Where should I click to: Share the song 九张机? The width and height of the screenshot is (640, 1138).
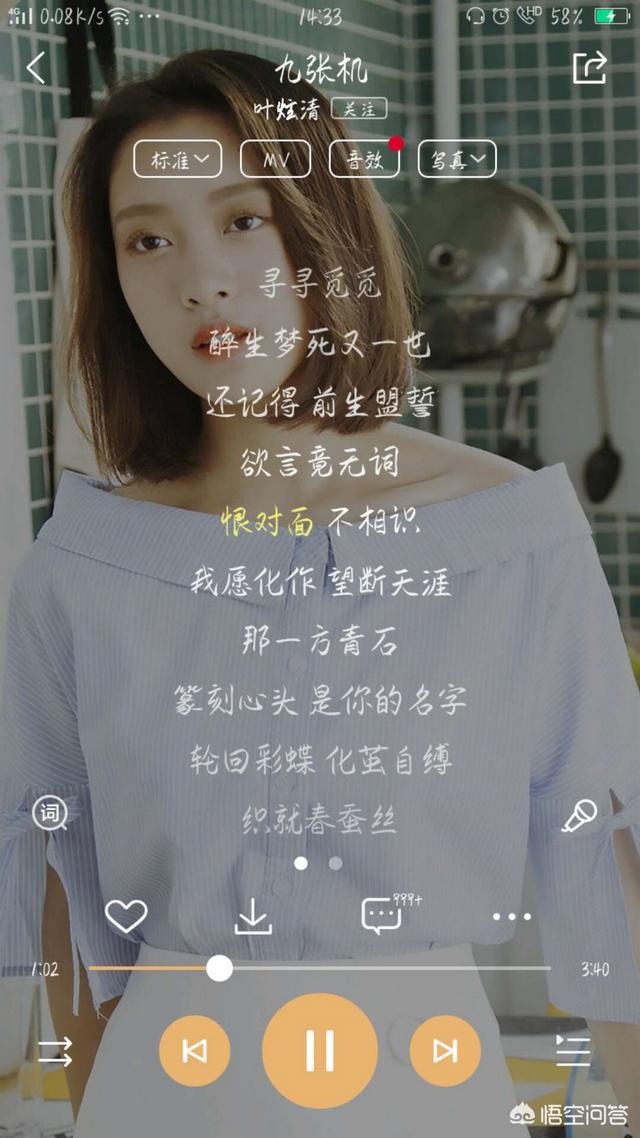point(588,68)
